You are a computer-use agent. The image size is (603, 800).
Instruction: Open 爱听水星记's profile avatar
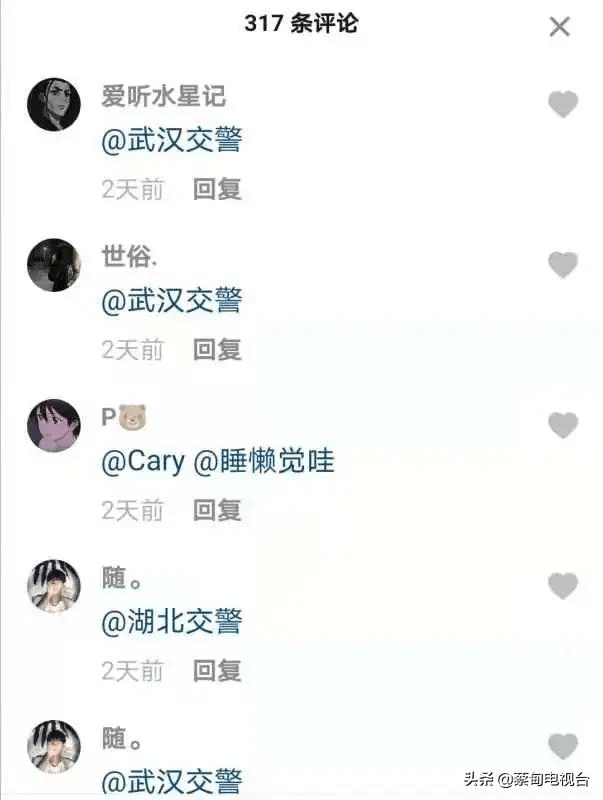click(54, 104)
